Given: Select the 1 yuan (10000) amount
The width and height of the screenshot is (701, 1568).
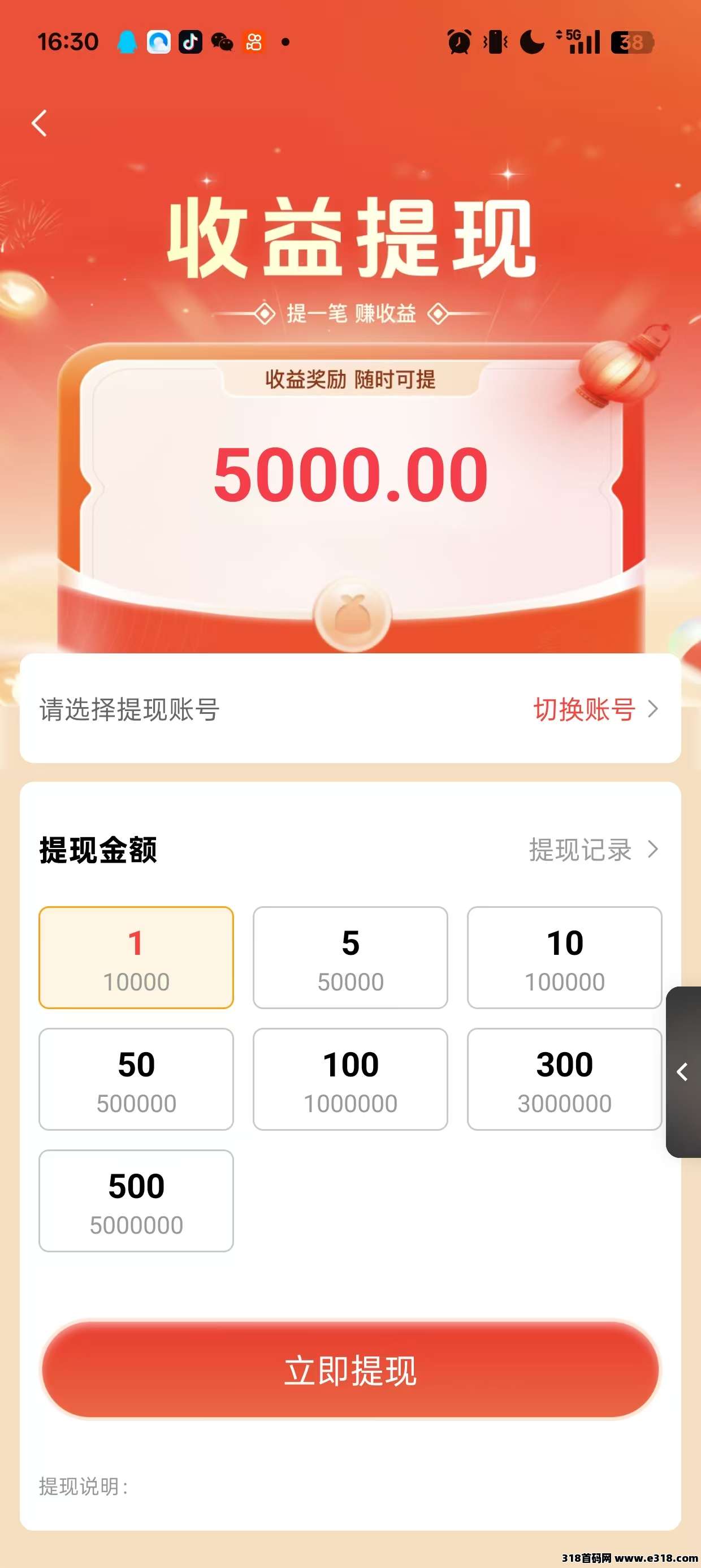Looking at the screenshot, I should (x=136, y=958).
